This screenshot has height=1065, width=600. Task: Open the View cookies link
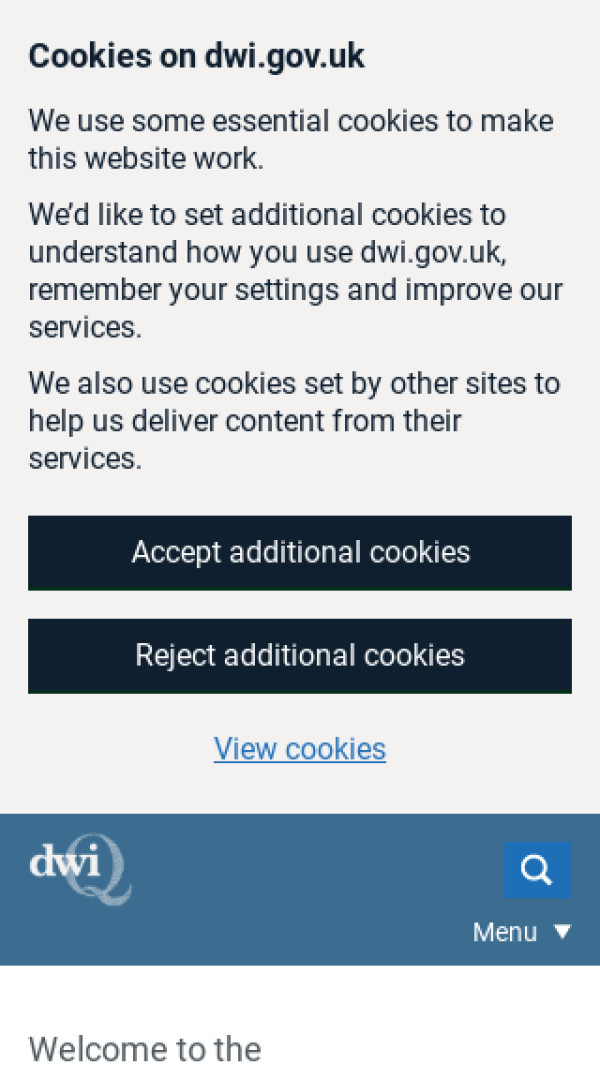[300, 749]
